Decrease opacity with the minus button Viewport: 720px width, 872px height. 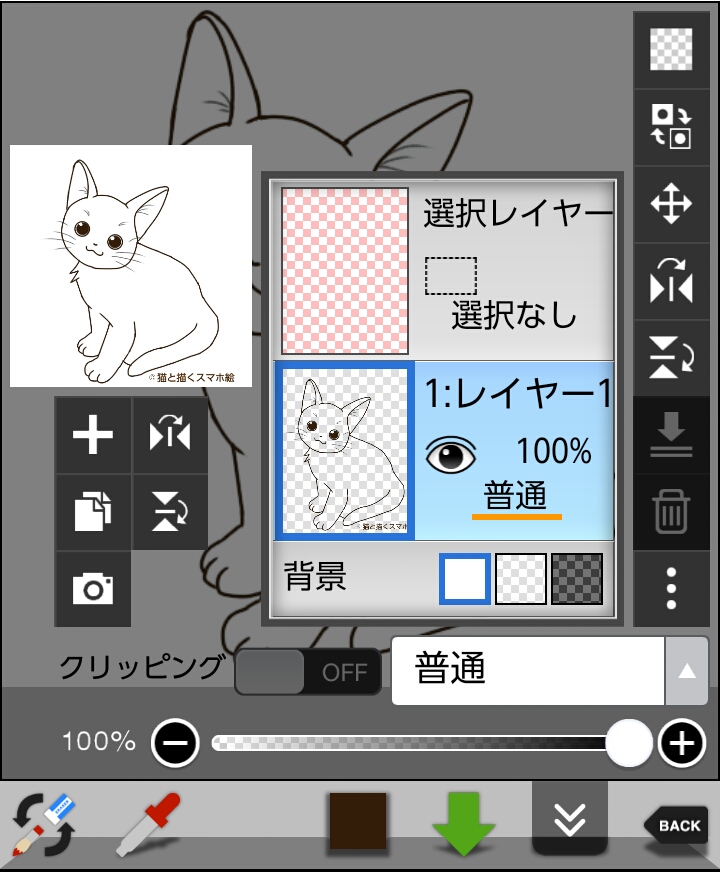pos(176,743)
